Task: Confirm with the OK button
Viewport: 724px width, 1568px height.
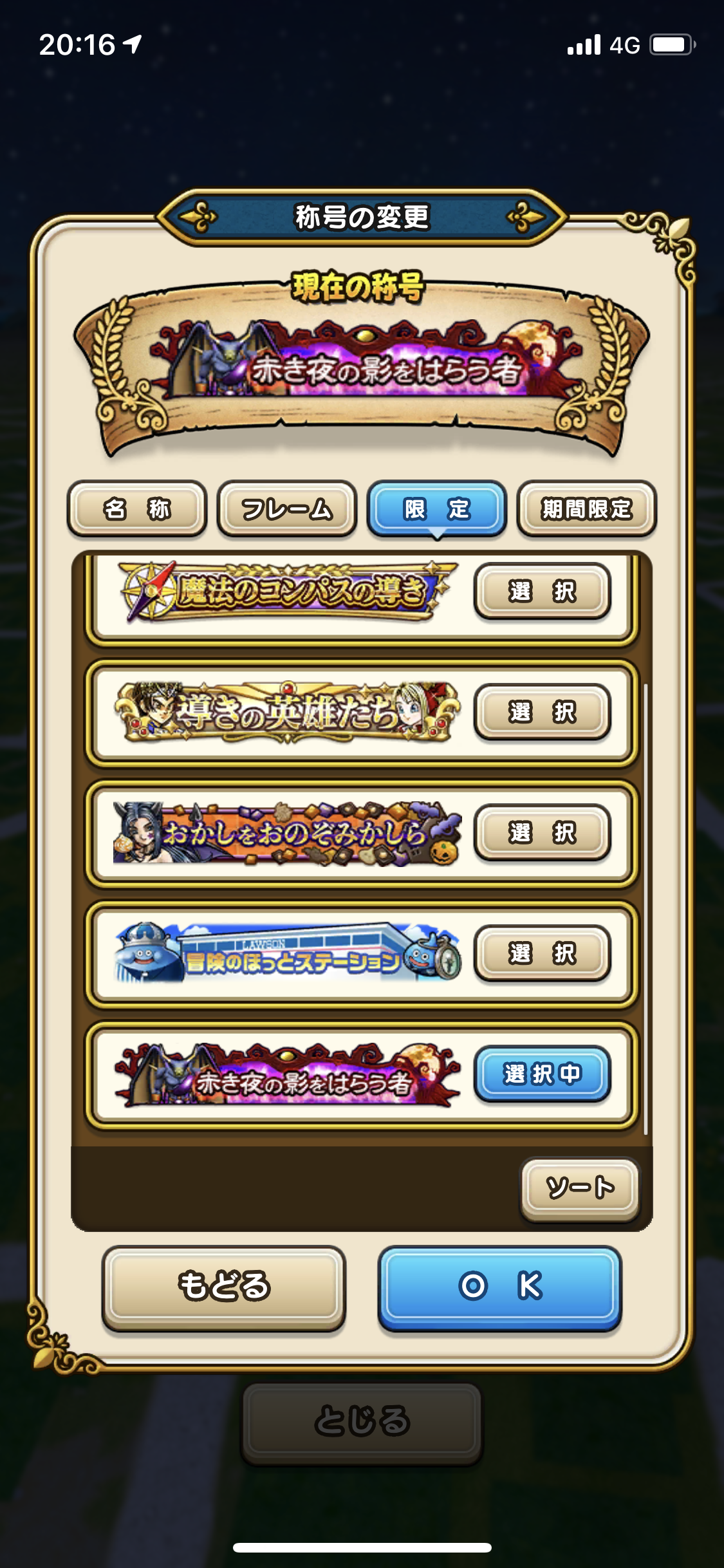Action: point(500,1287)
